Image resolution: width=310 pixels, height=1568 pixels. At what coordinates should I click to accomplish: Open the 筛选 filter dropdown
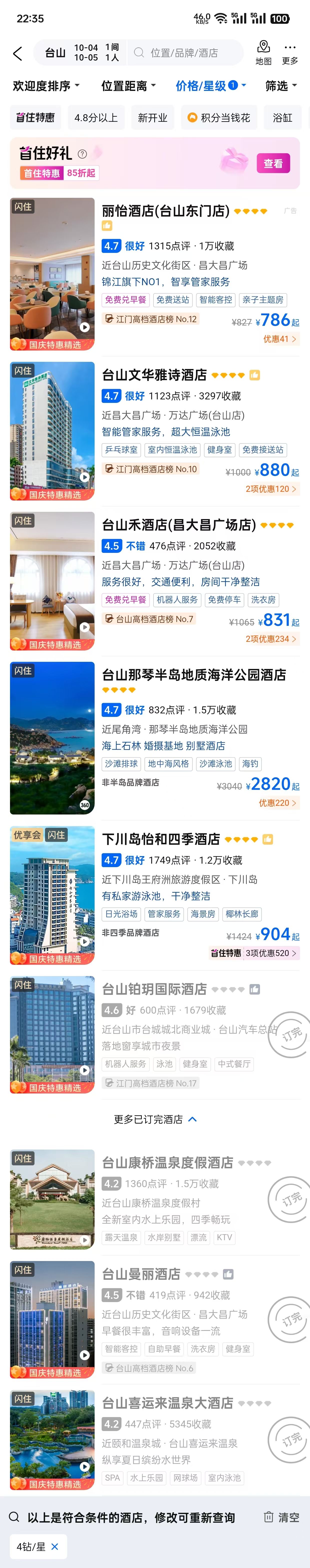click(x=281, y=86)
